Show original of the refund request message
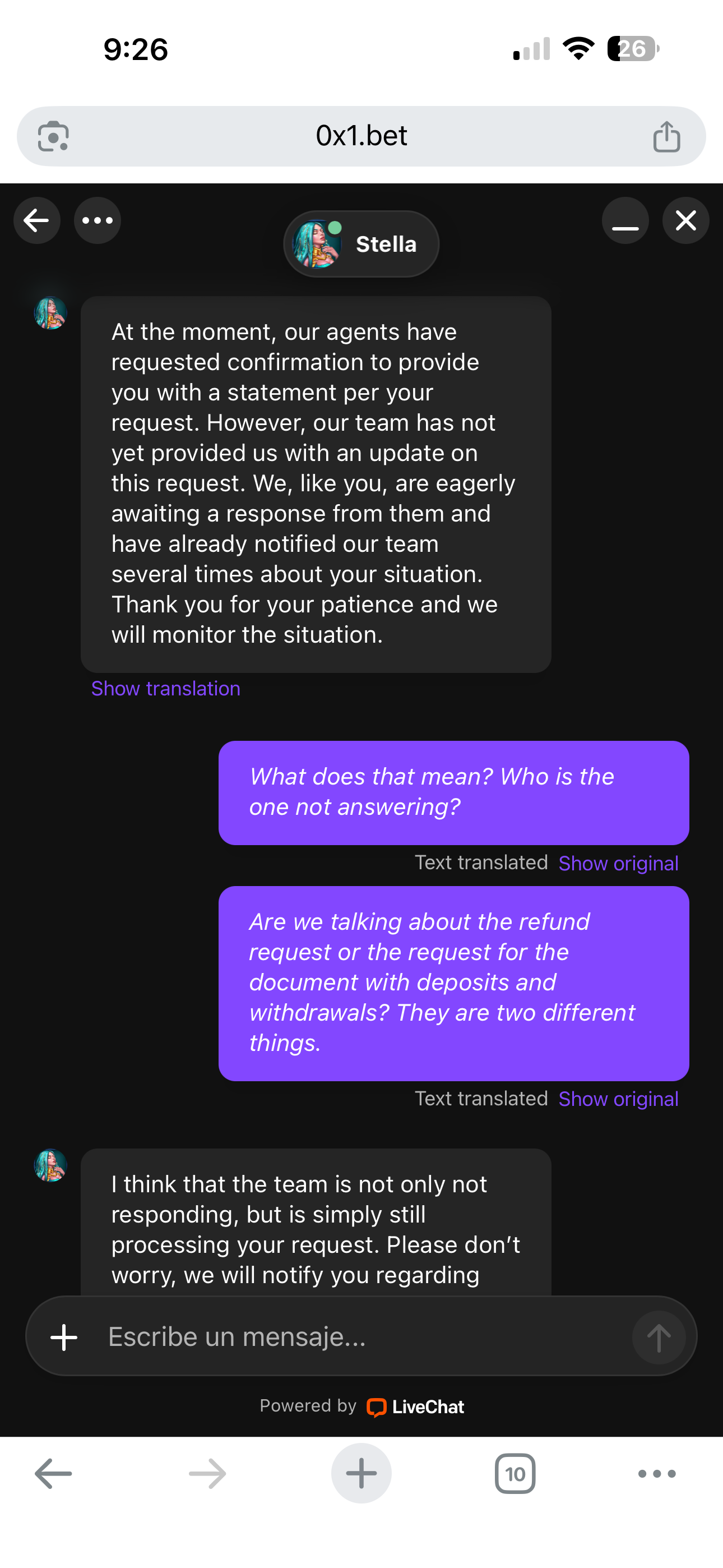723x1568 pixels. tap(618, 1099)
